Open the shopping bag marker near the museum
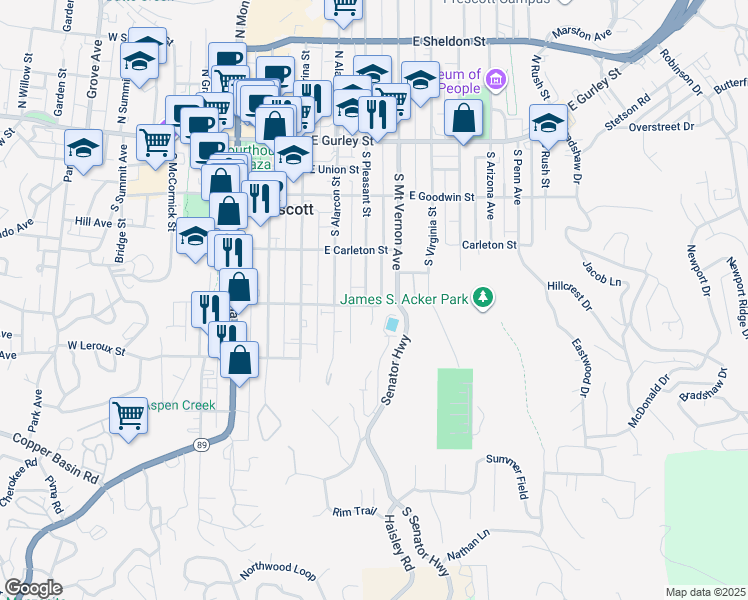The height and width of the screenshot is (600, 748). point(463,121)
